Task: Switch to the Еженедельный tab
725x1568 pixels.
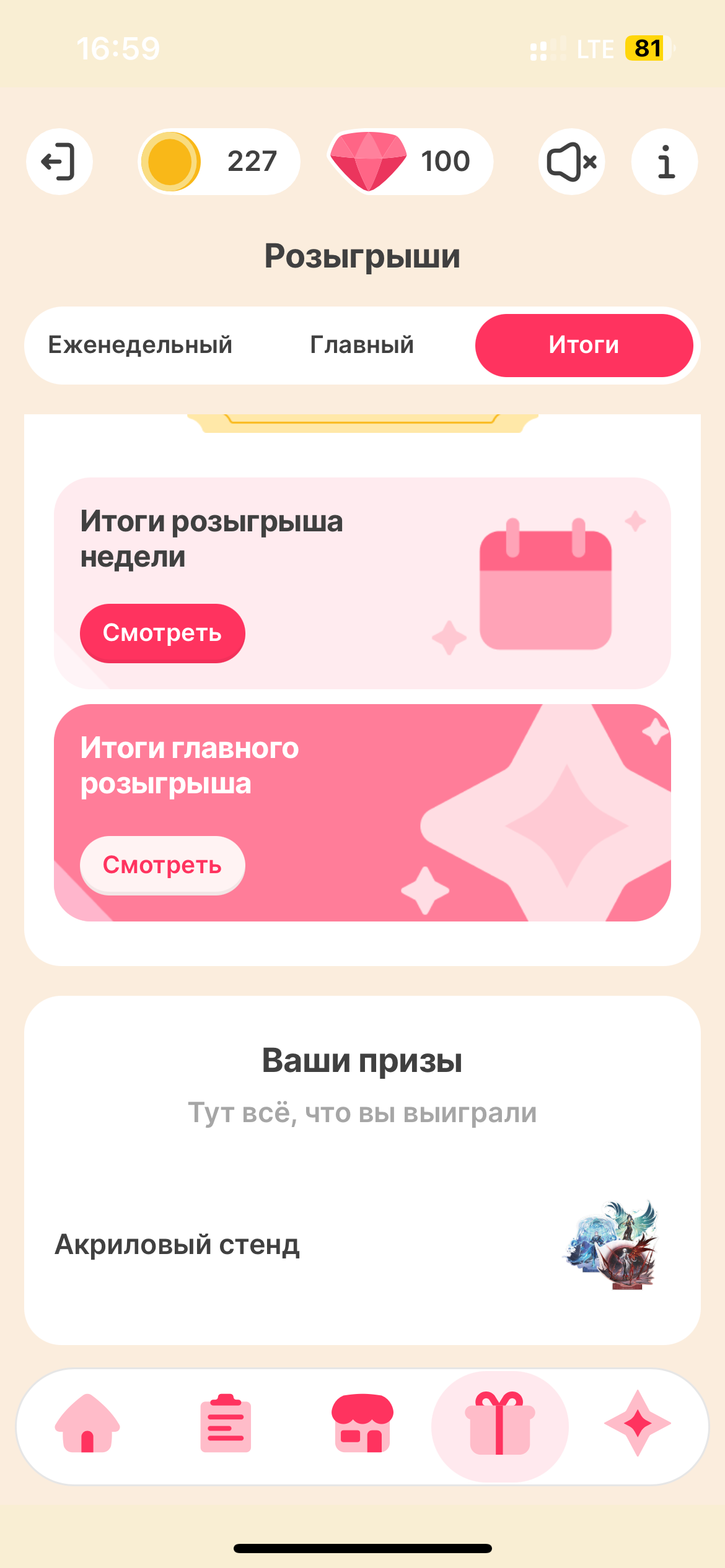Action: tap(140, 345)
